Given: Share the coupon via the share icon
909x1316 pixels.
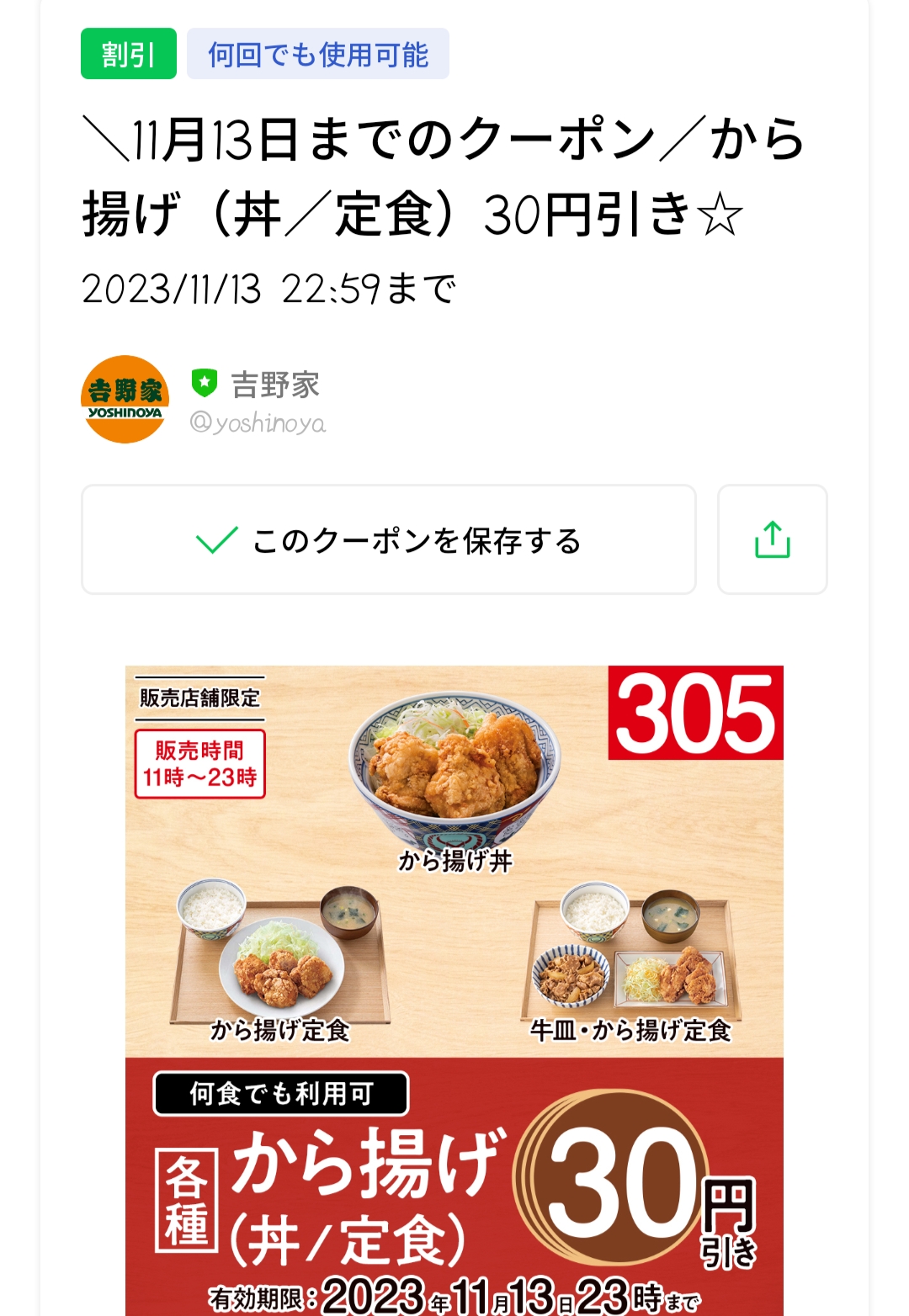Looking at the screenshot, I should 772,539.
